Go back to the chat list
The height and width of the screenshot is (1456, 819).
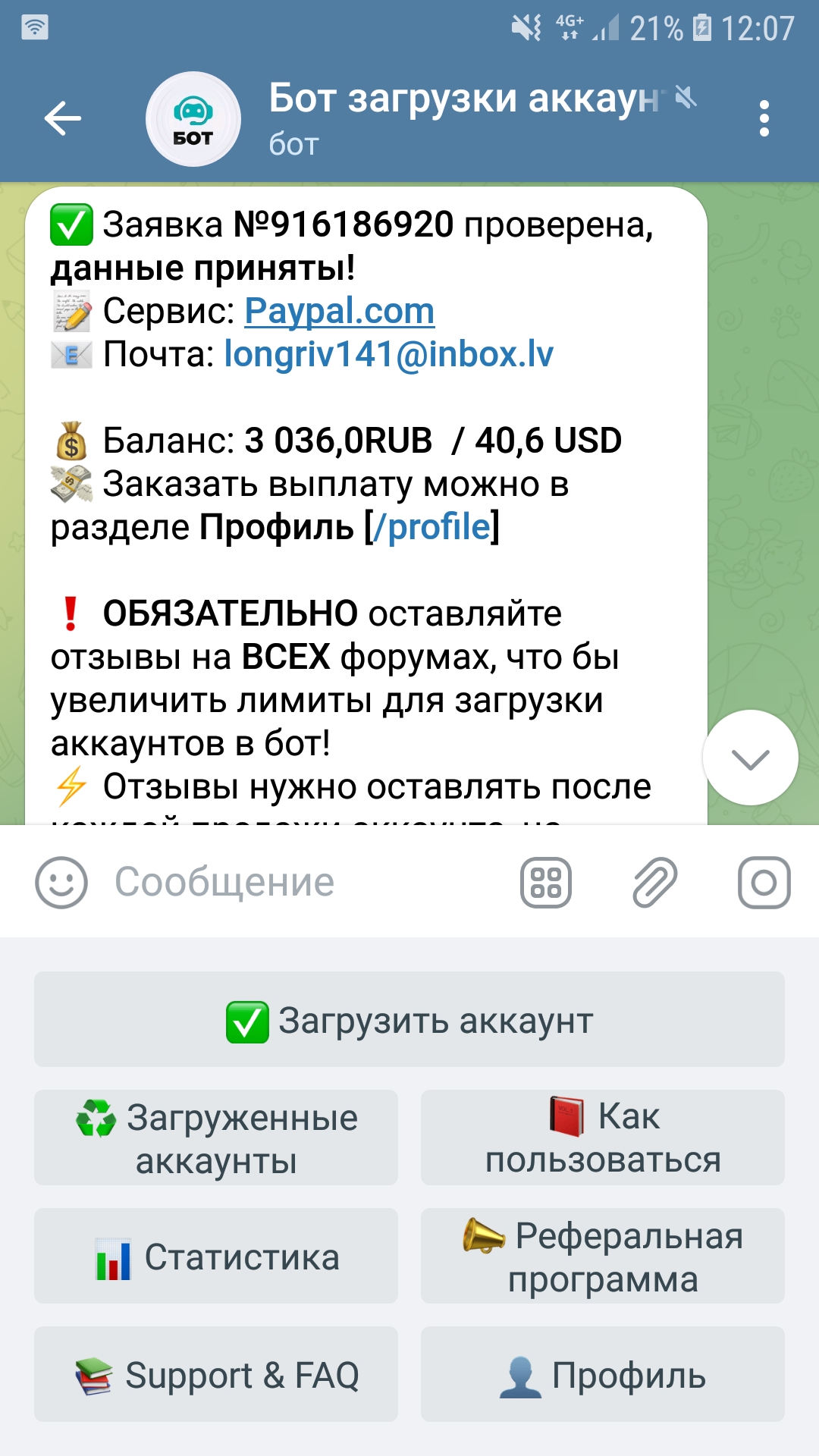coord(63,118)
